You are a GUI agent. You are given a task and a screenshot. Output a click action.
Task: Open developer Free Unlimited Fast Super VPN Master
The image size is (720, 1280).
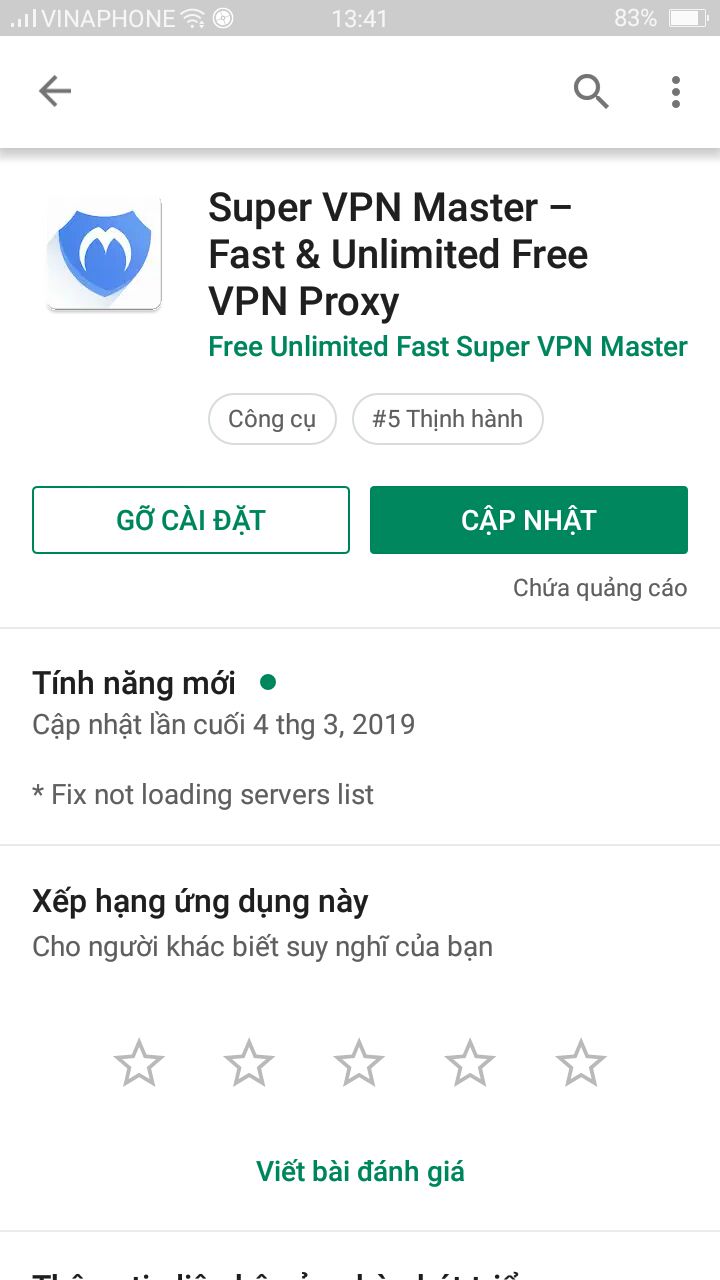447,347
